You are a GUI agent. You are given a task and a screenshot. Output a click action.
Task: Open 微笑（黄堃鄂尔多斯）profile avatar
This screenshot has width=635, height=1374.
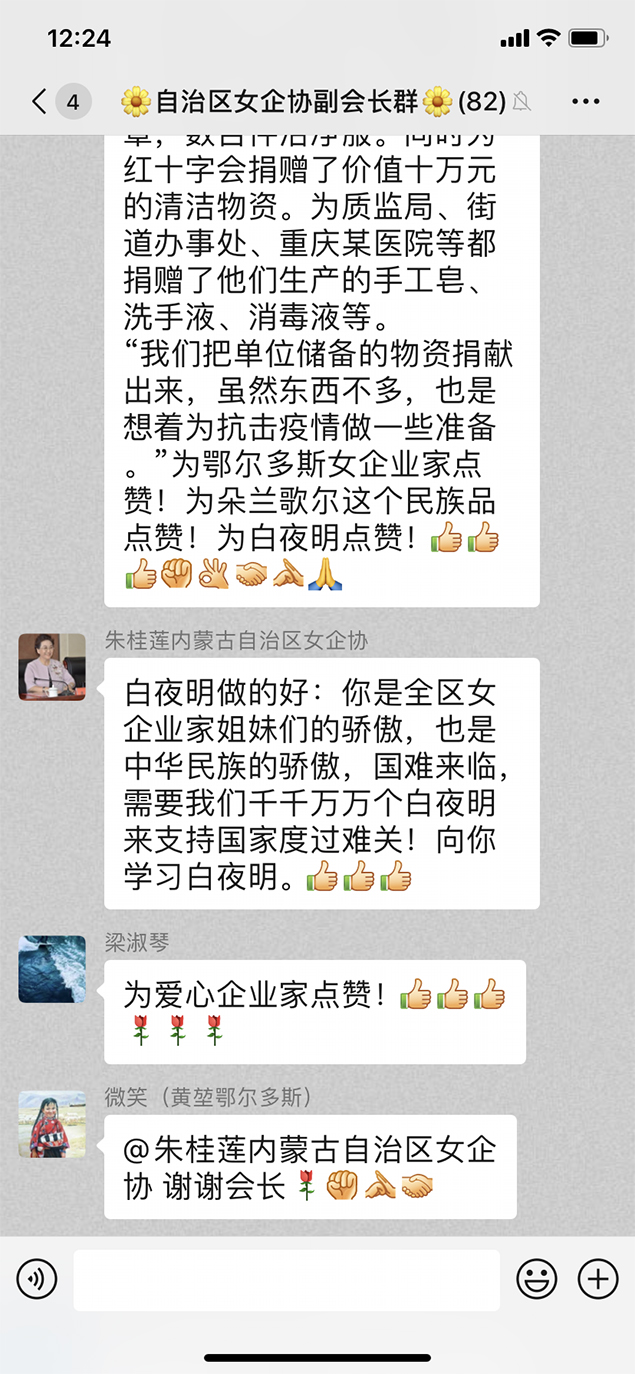(x=52, y=1123)
